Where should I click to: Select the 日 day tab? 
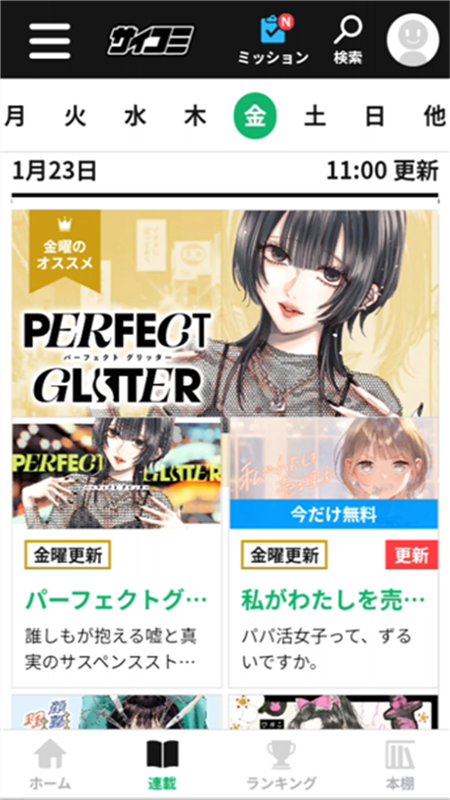374,116
